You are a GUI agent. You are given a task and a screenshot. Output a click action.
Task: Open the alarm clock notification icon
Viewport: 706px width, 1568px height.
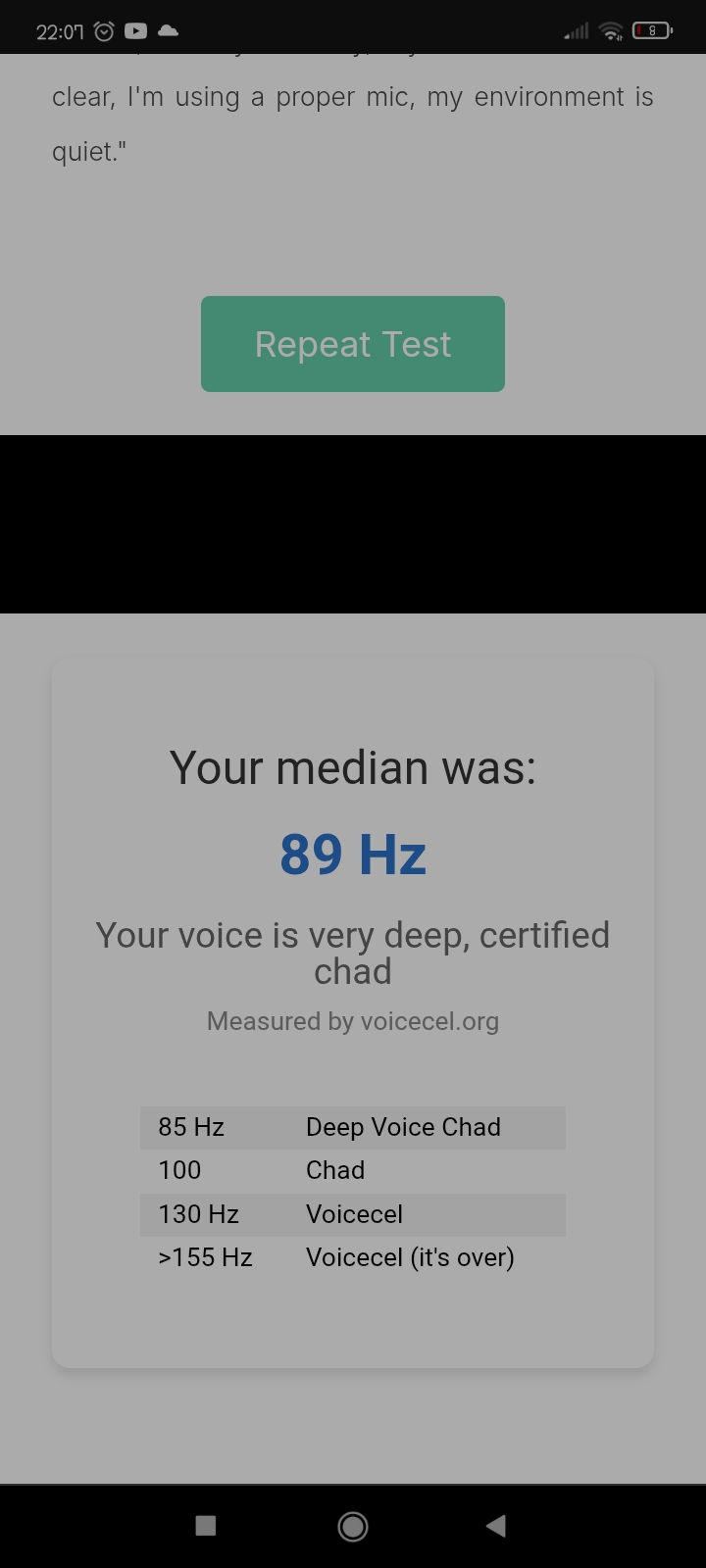coord(103,30)
